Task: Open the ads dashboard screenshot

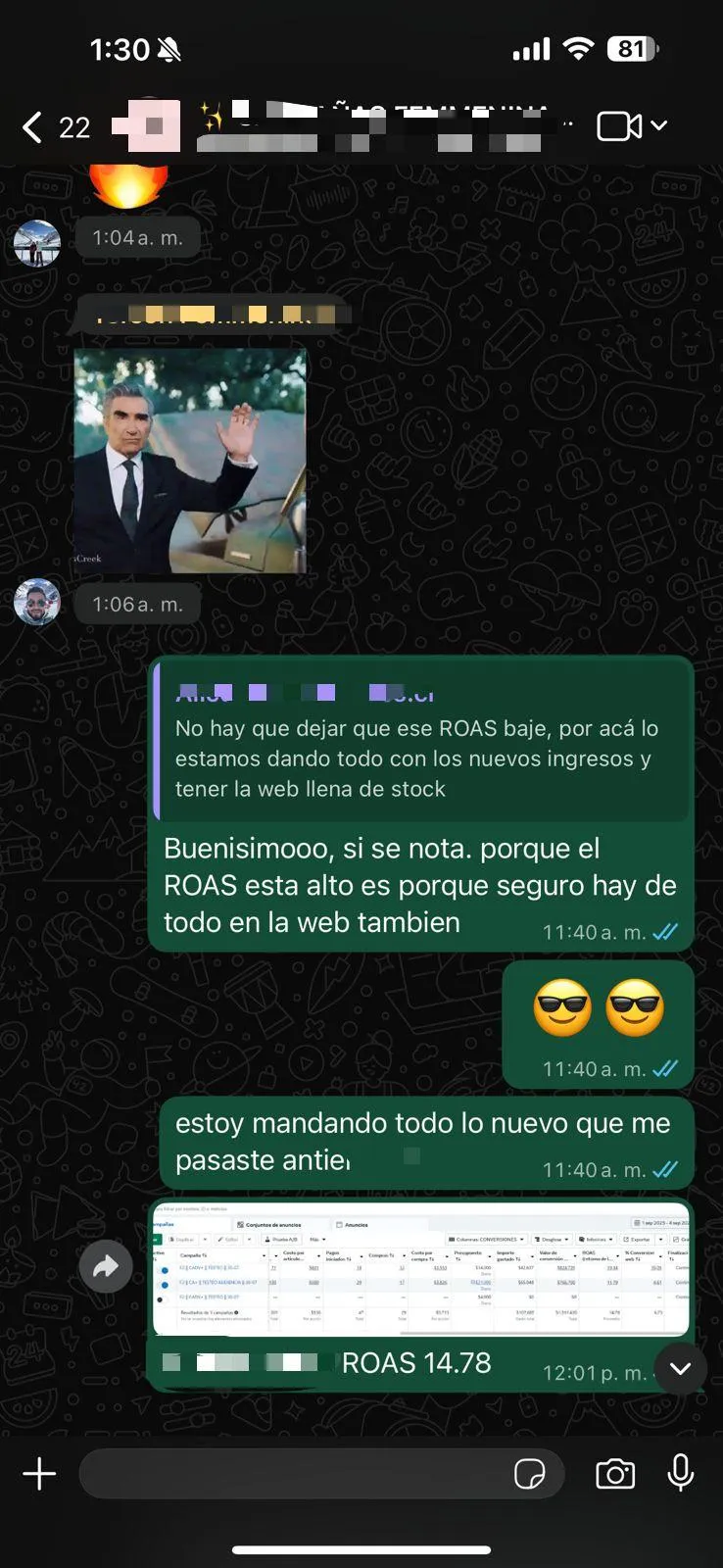Action: click(x=421, y=1270)
